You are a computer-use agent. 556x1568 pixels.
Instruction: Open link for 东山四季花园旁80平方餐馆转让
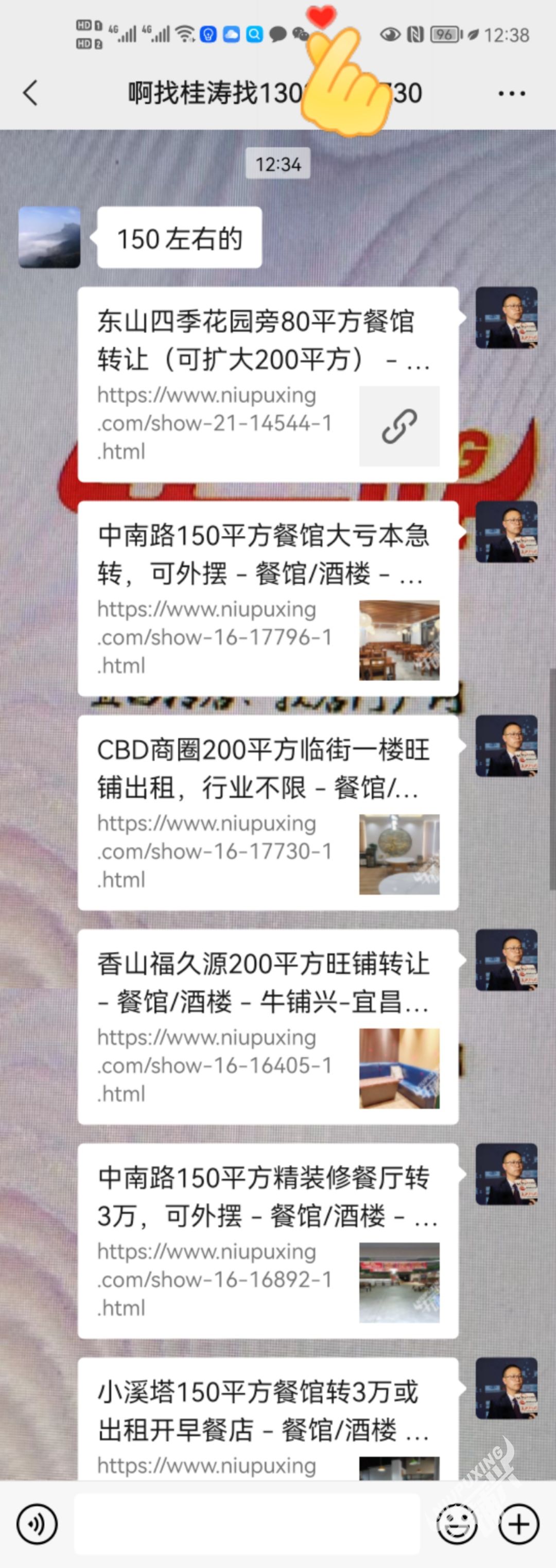tap(267, 385)
